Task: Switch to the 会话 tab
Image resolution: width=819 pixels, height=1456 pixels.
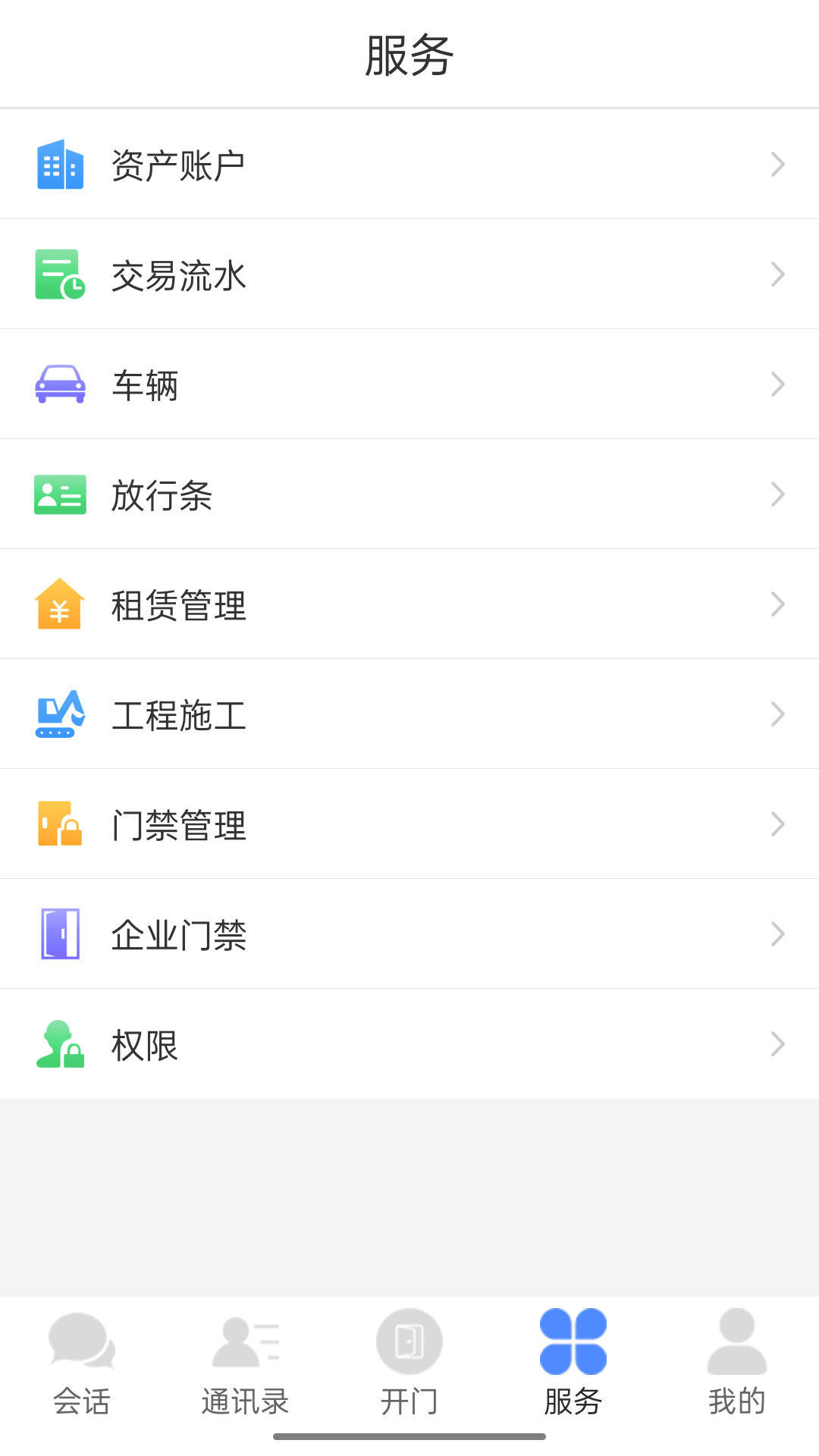Action: (82, 1363)
